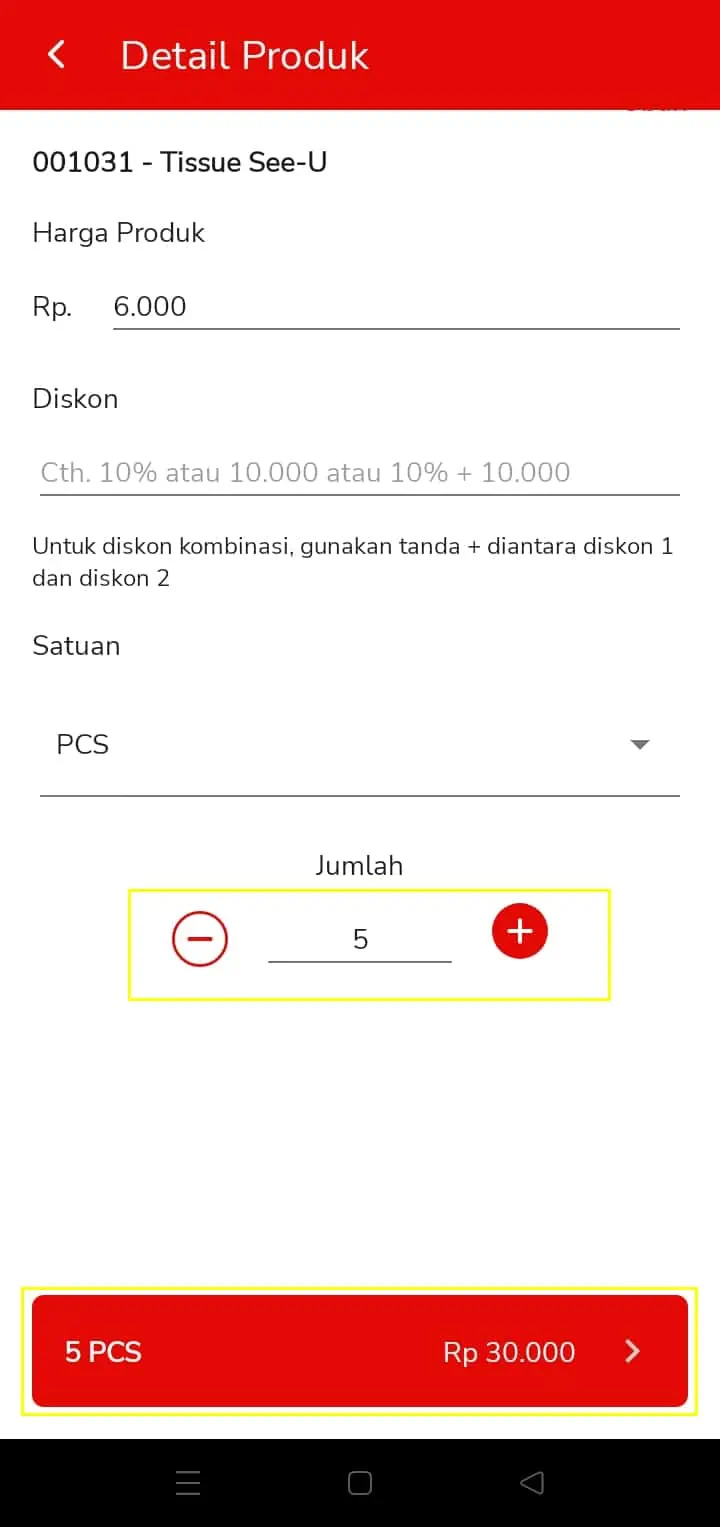Open recent apps from navigation bar
The height and width of the screenshot is (1527, 720).
tap(188, 1483)
